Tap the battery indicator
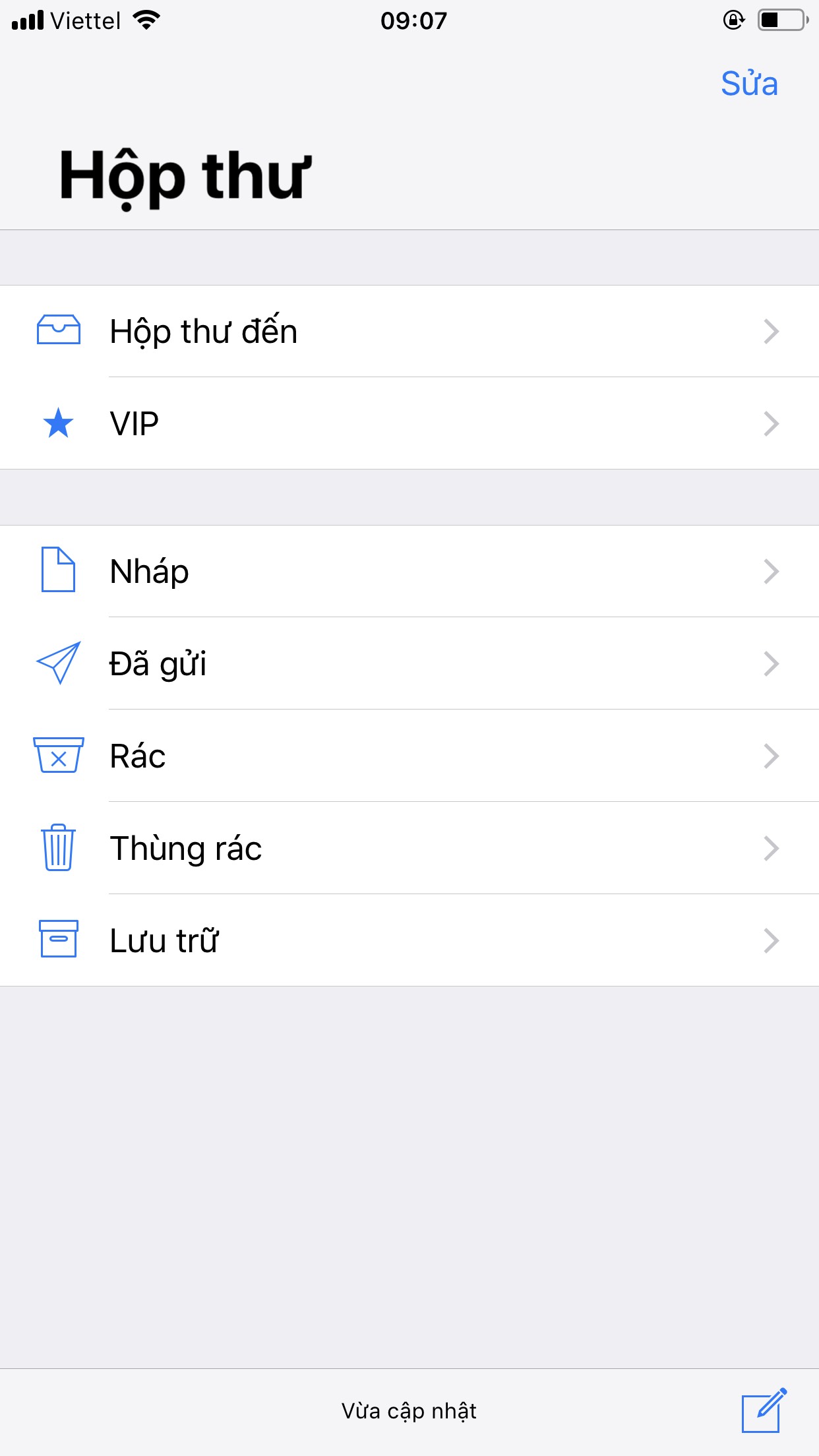The height and width of the screenshot is (1456, 819). (782, 20)
